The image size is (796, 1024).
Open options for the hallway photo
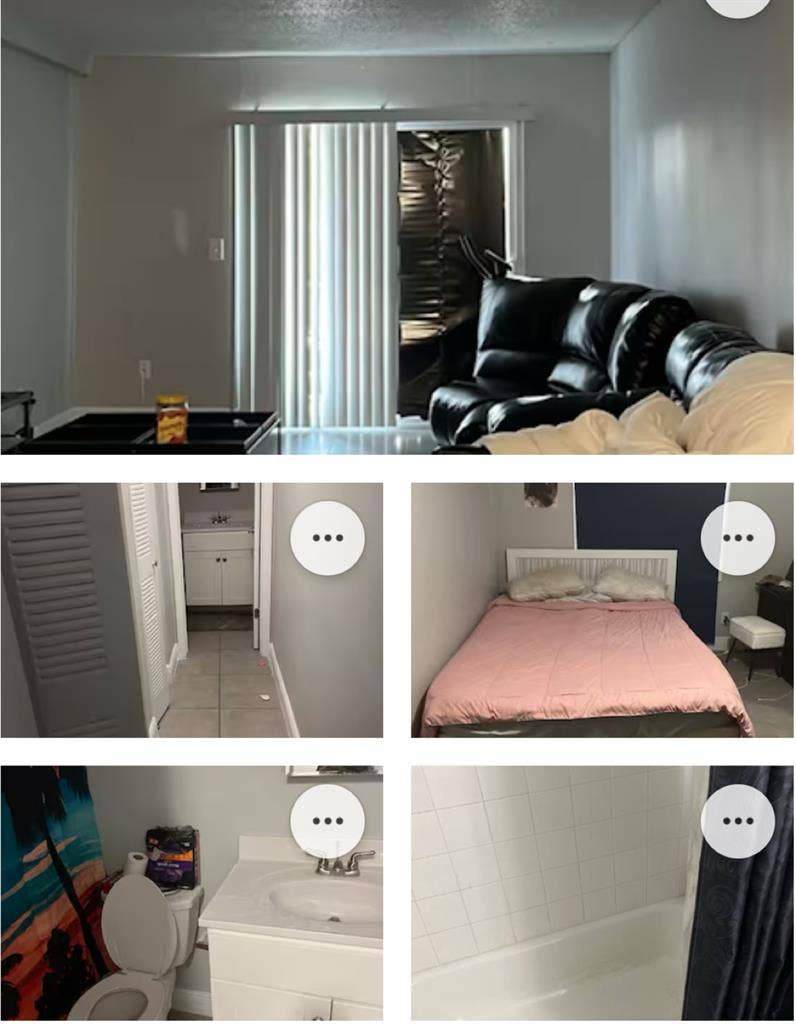[327, 537]
